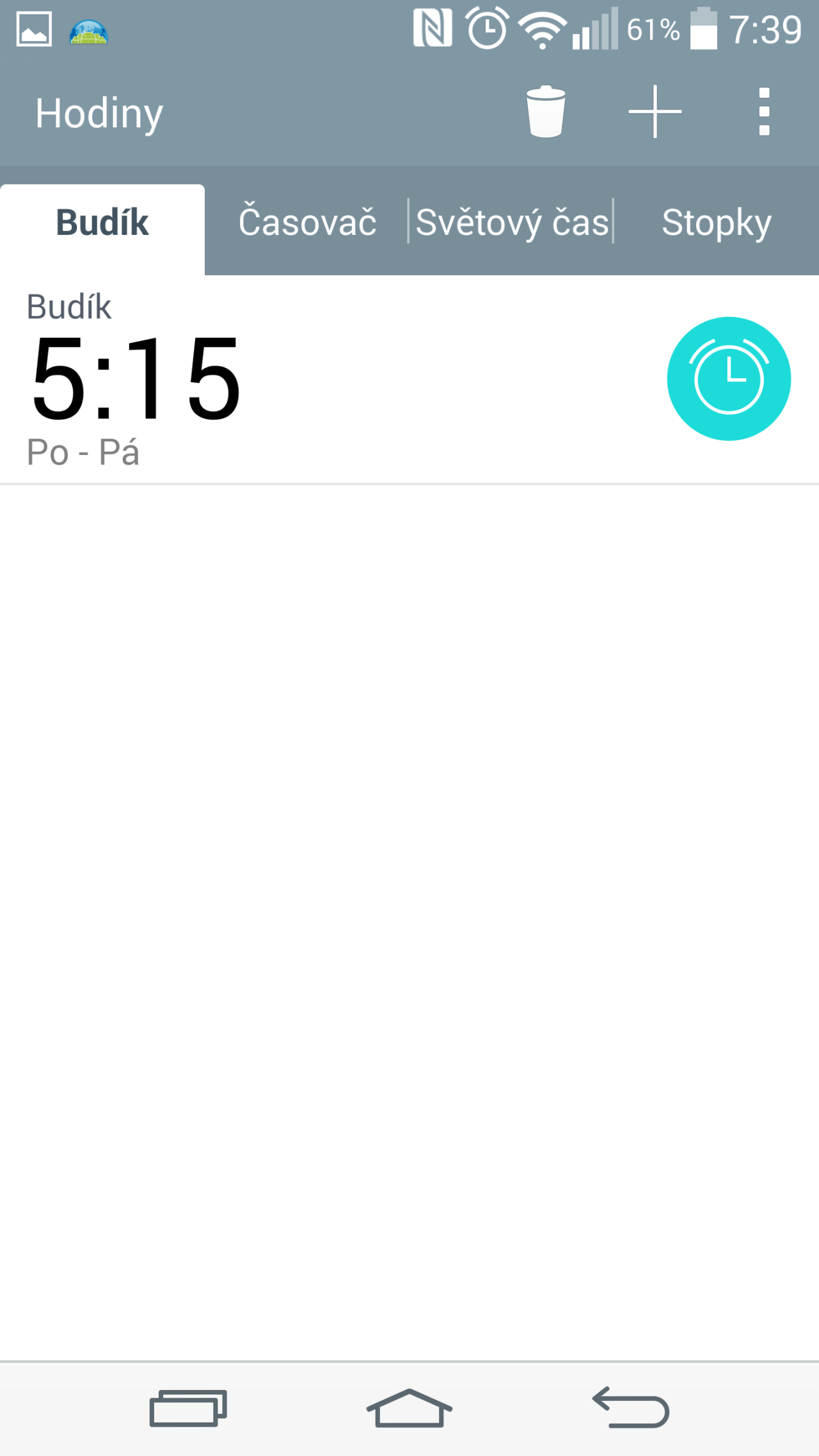Add a new alarm with plus icon
This screenshot has height=1456, width=819.
[x=655, y=112]
